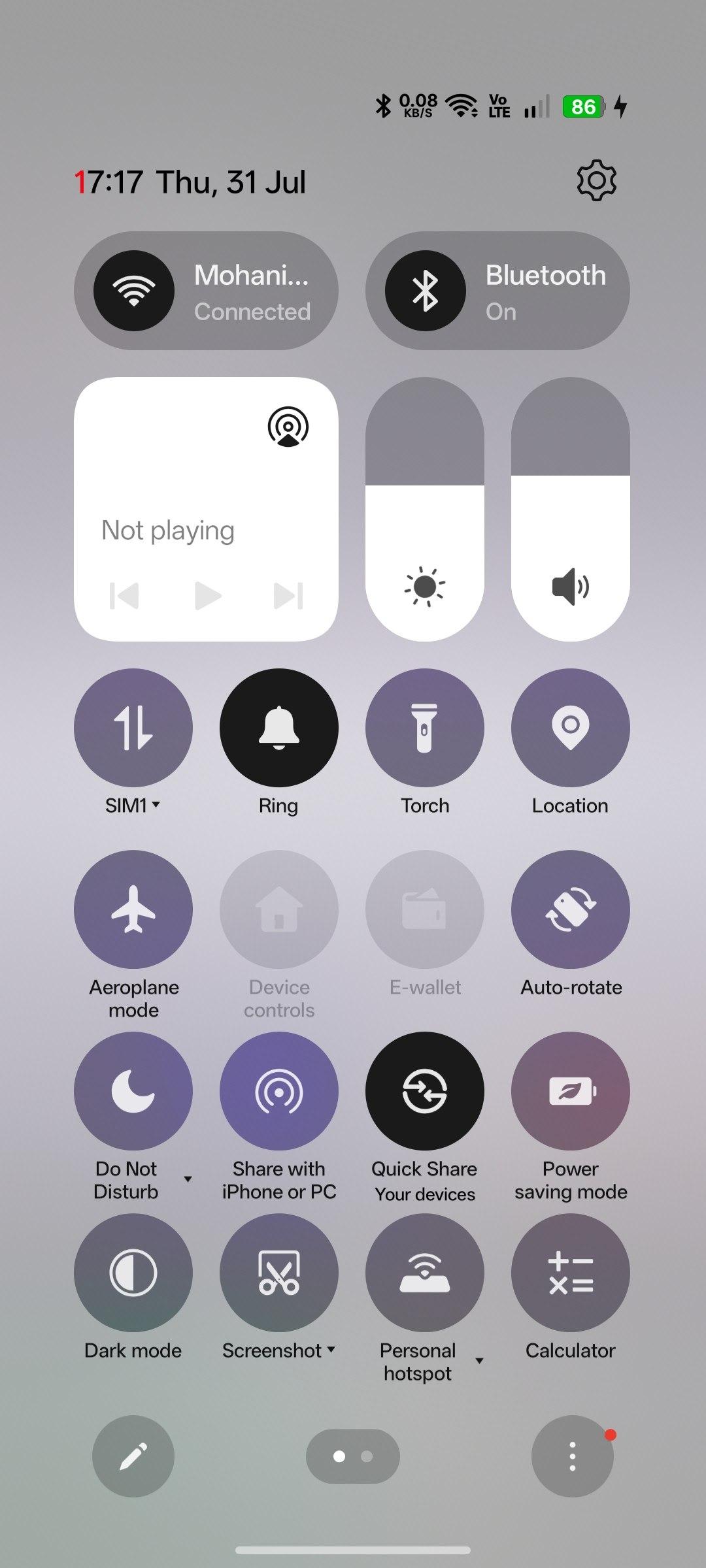Turn off the Bluetooth tile
This screenshot has height=1568, width=706.
[497, 291]
